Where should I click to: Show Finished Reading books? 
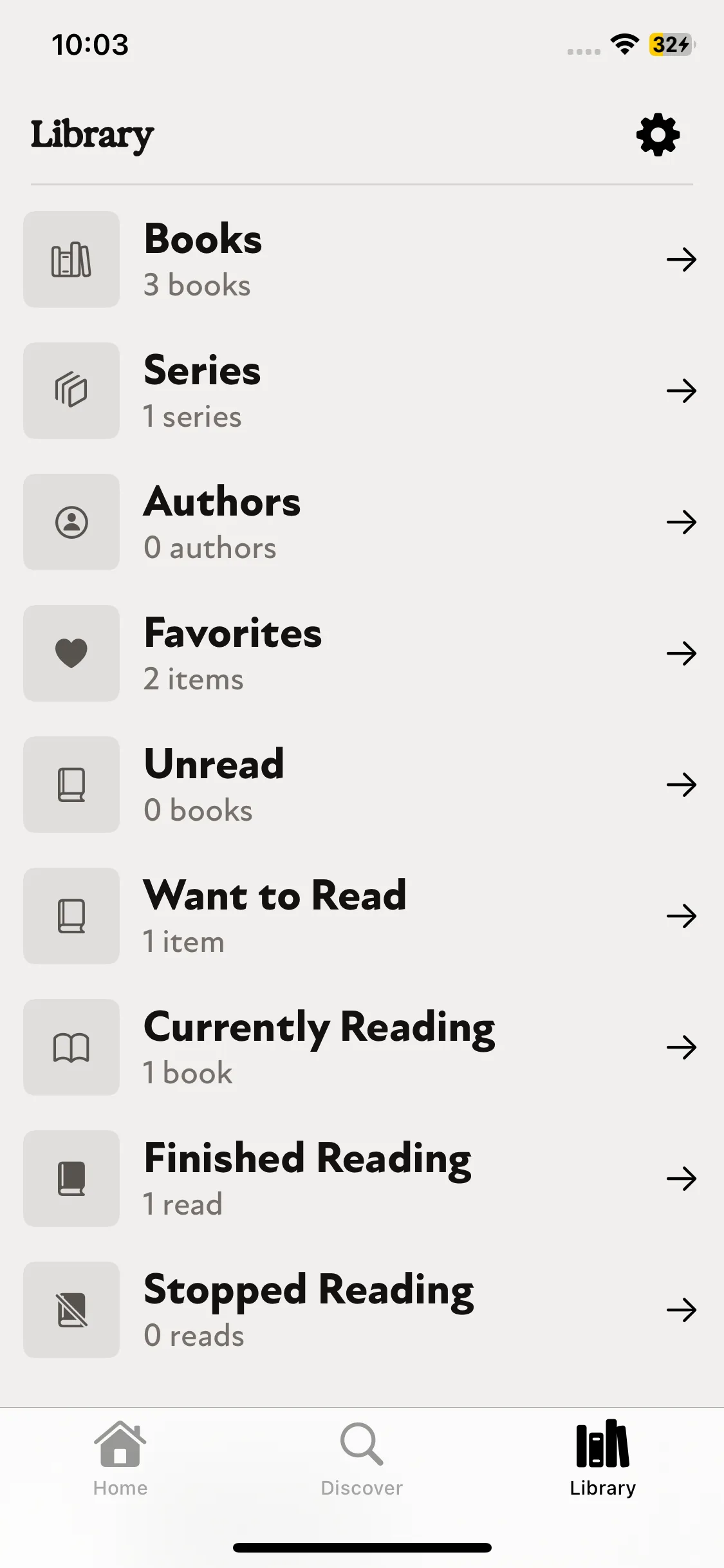pyautogui.click(x=360, y=1179)
